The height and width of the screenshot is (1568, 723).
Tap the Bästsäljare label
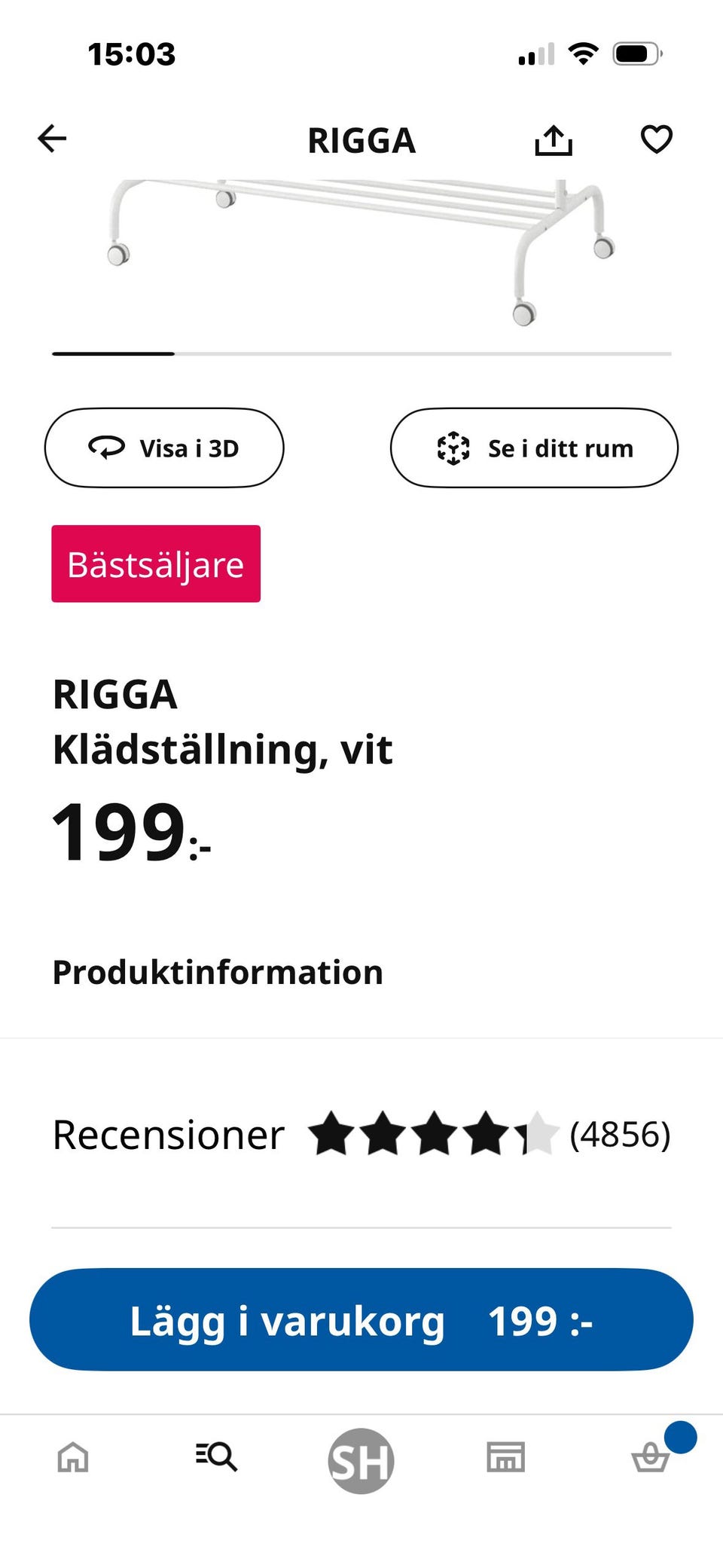coord(155,563)
